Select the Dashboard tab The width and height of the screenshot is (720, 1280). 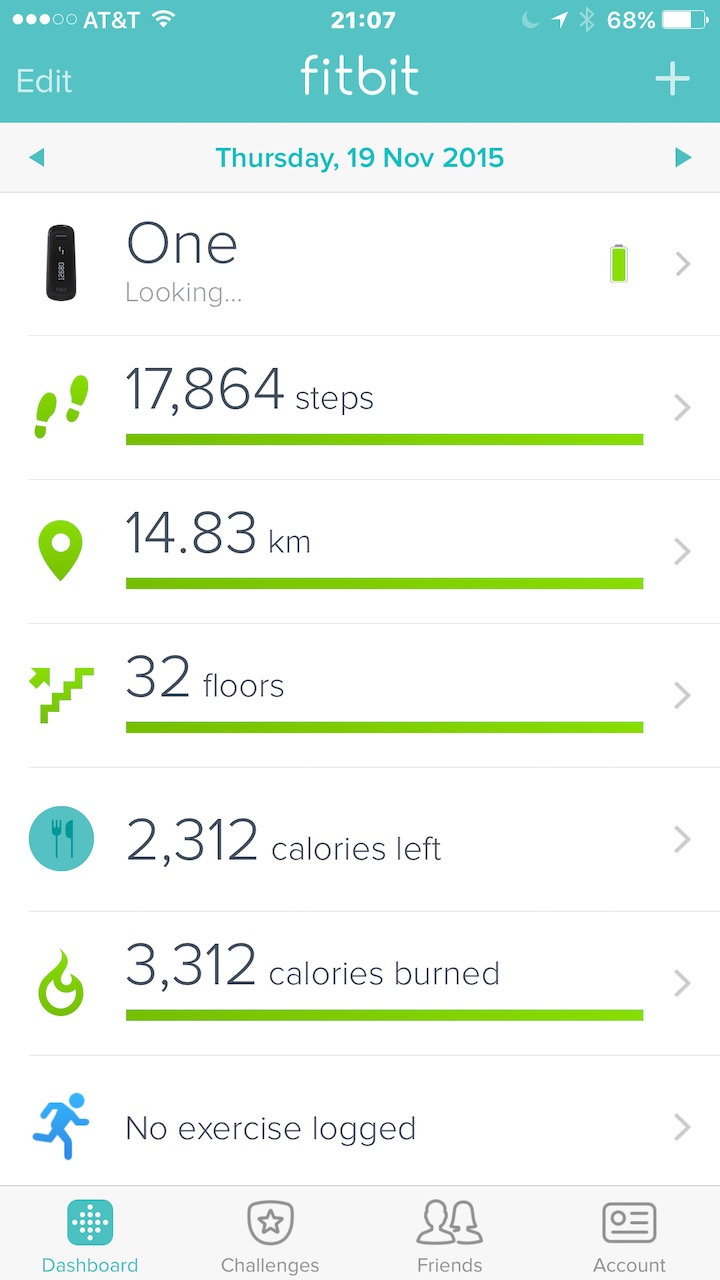pos(90,1236)
